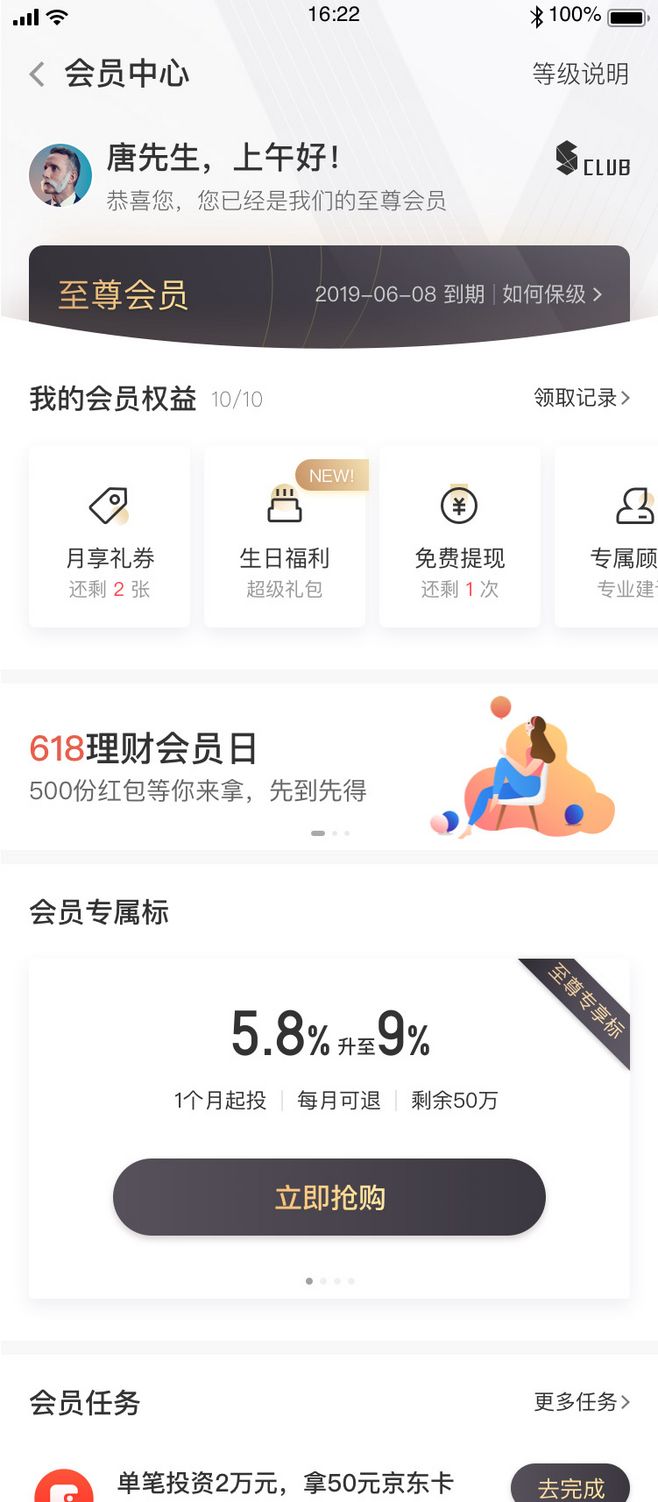Open the 生日福利 benefit card
Screen dimensions: 658x1502
285,537
